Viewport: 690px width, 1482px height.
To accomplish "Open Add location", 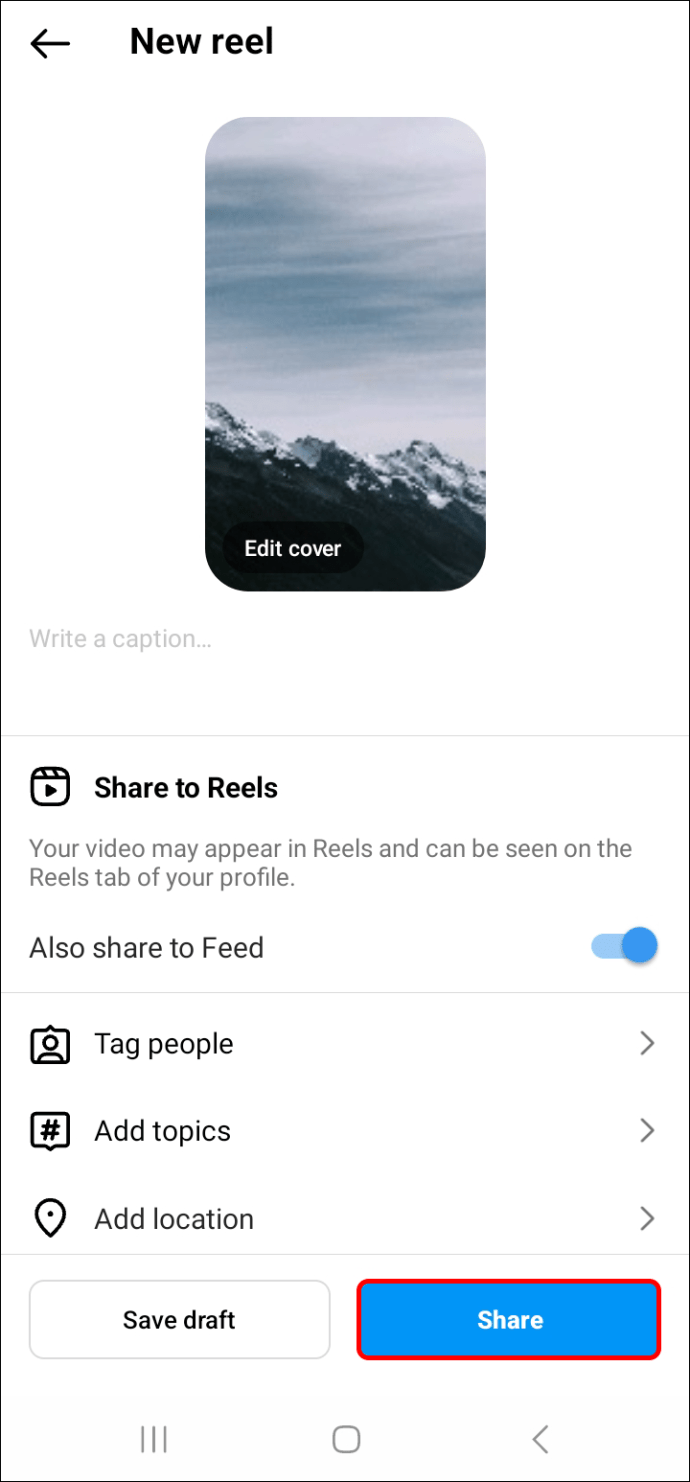I will [x=344, y=1218].
